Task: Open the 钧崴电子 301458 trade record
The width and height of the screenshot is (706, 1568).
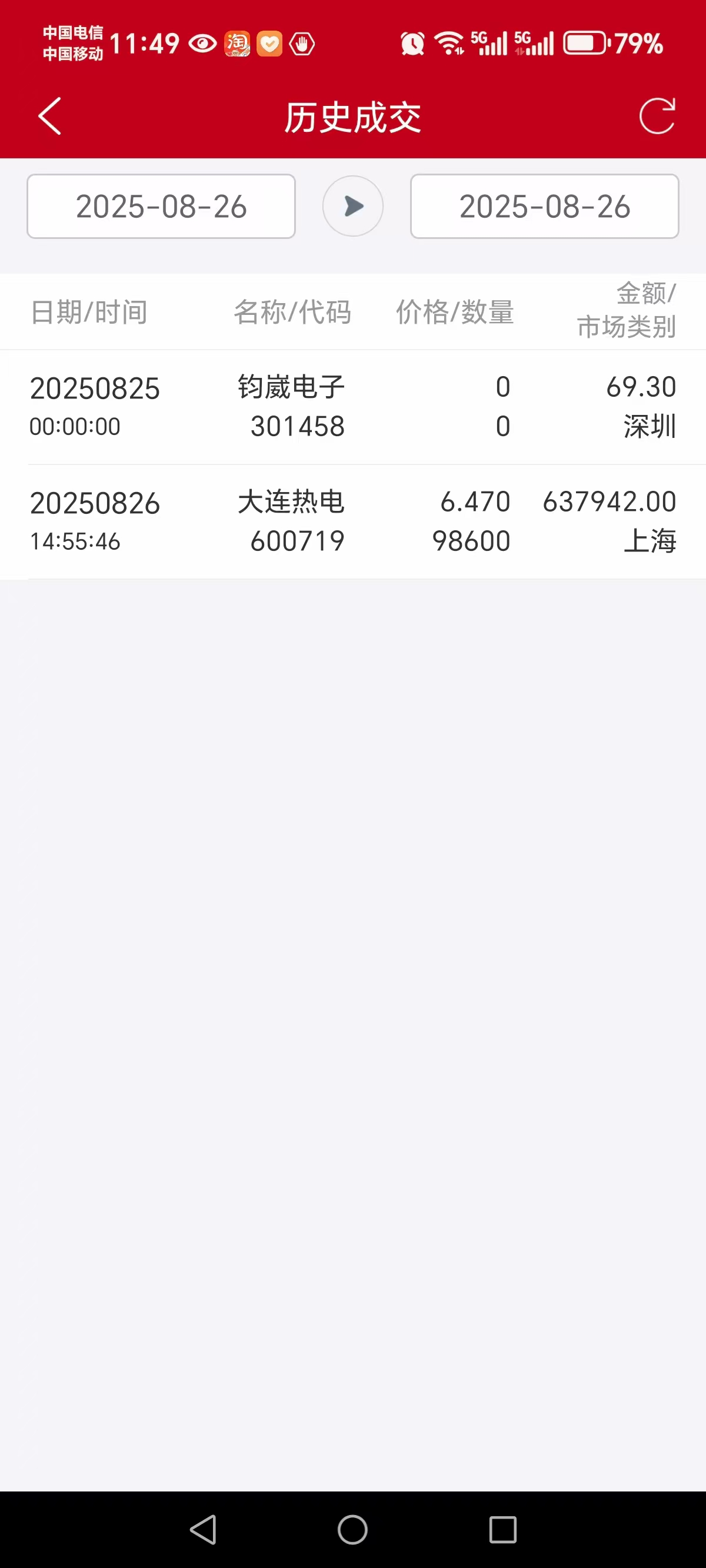Action: click(353, 407)
